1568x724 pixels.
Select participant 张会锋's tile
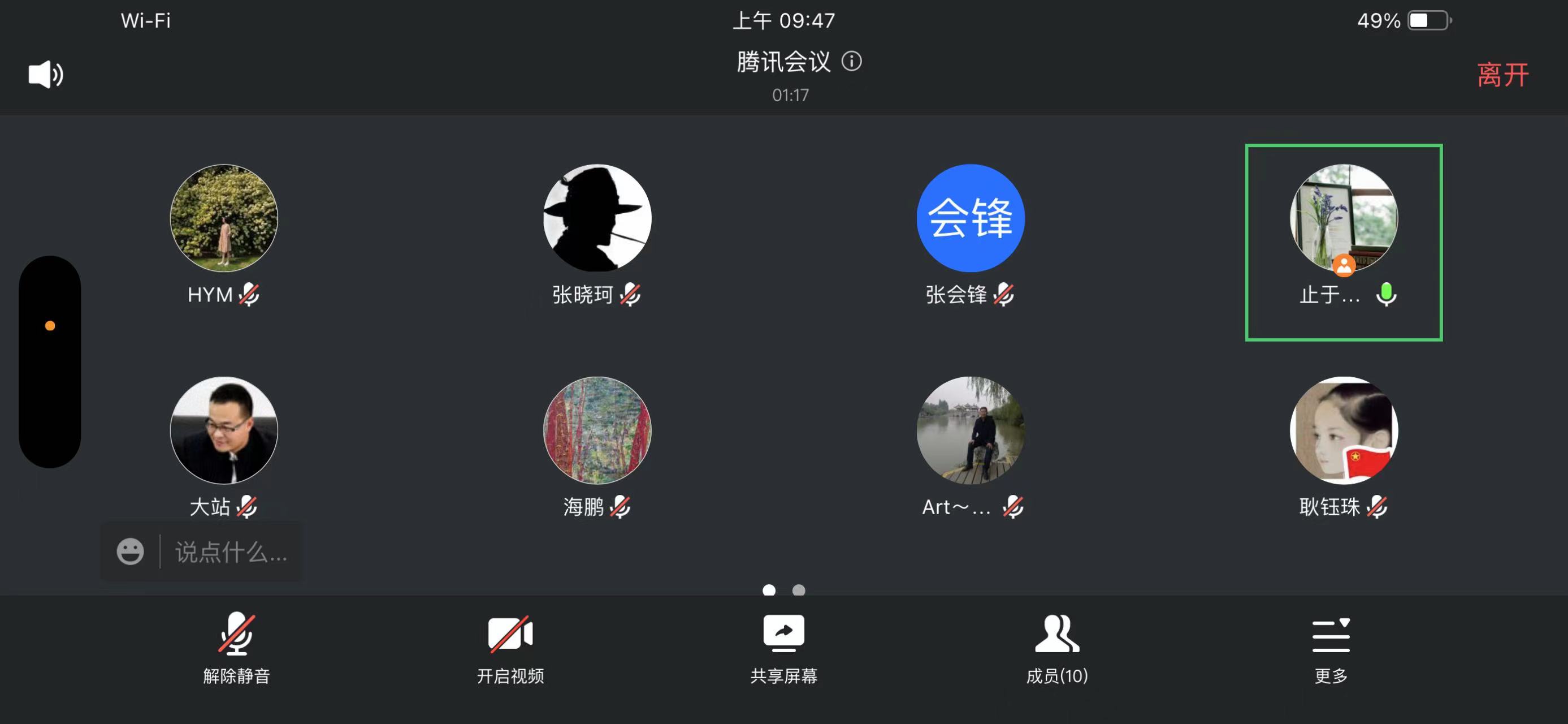pyautogui.click(x=971, y=218)
